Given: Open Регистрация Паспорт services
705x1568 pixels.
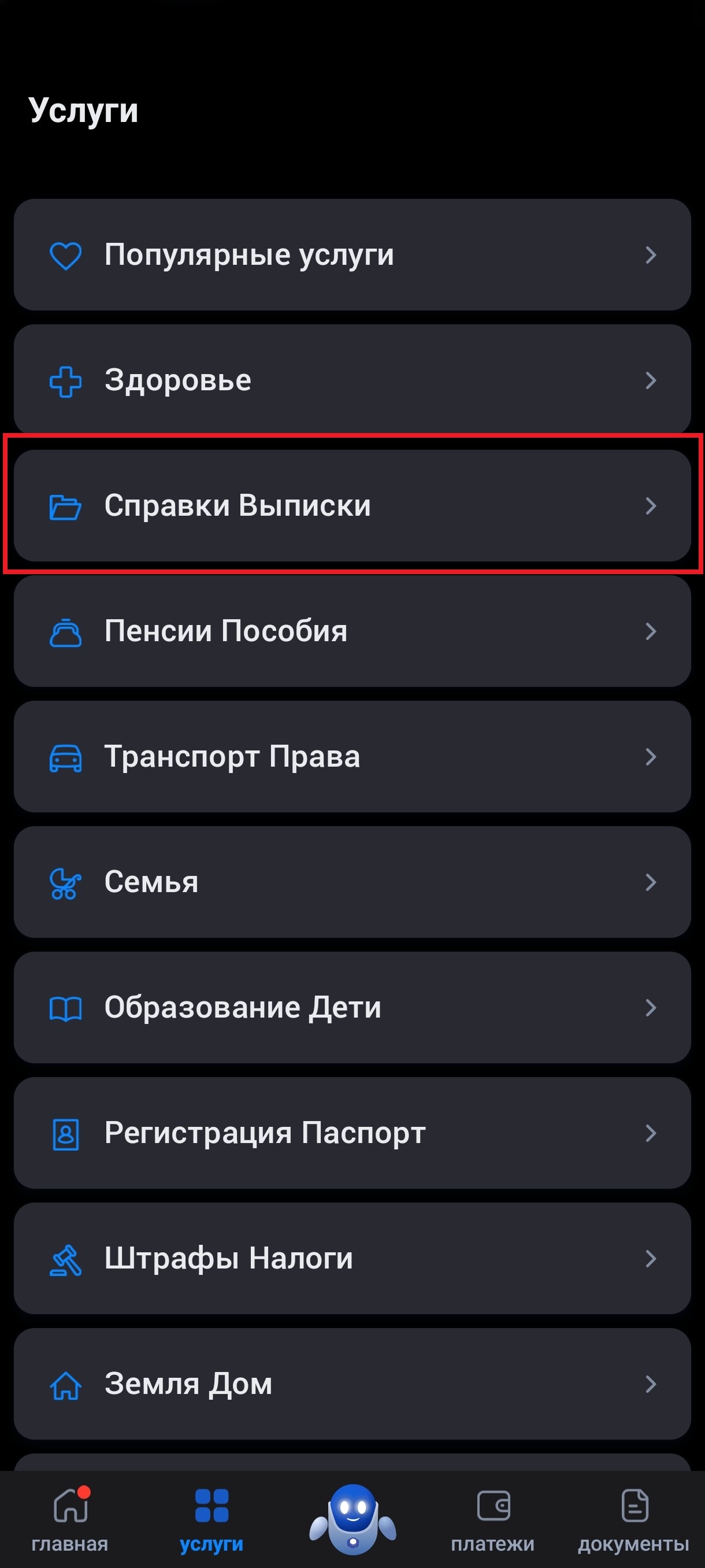Looking at the screenshot, I should [x=352, y=1132].
